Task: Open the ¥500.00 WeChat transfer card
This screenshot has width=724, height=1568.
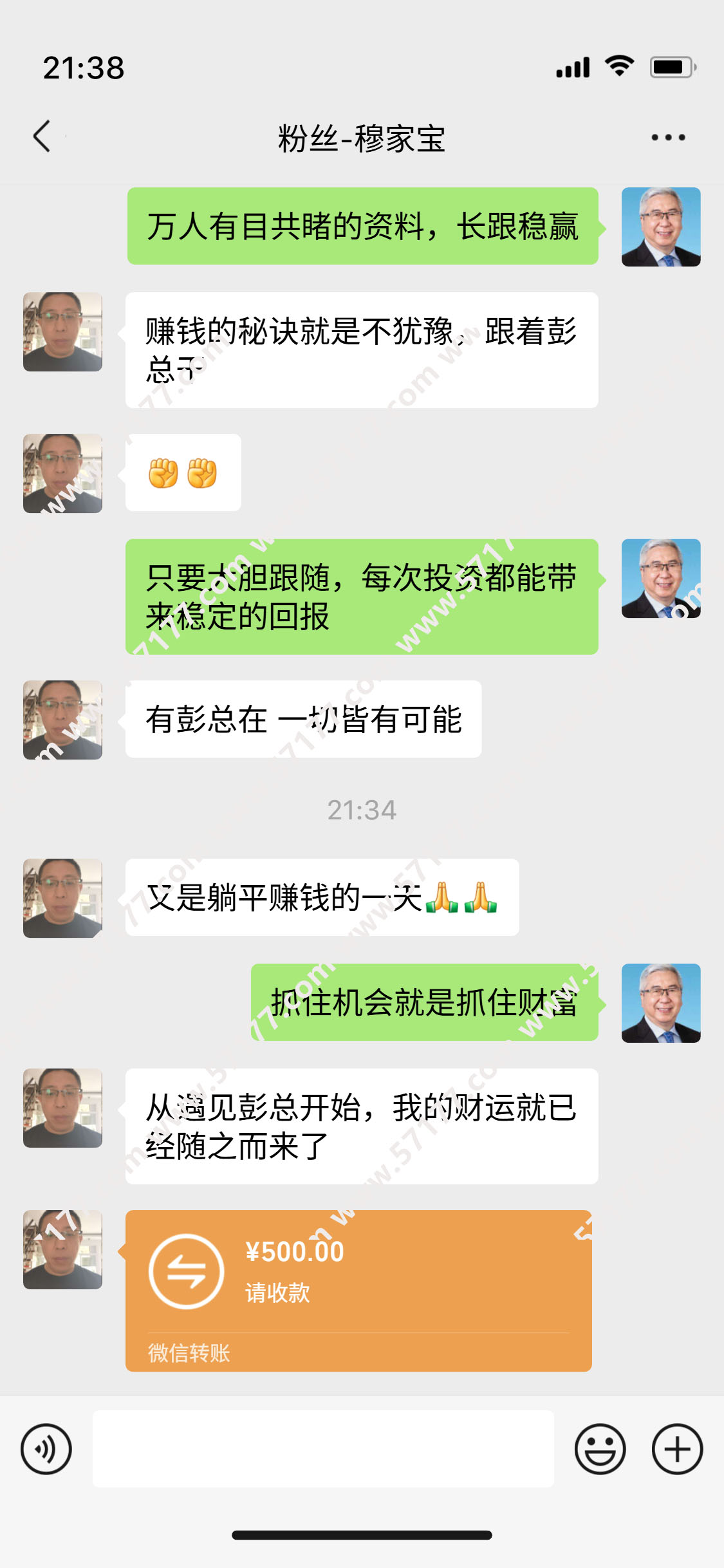Action: (x=358, y=1290)
